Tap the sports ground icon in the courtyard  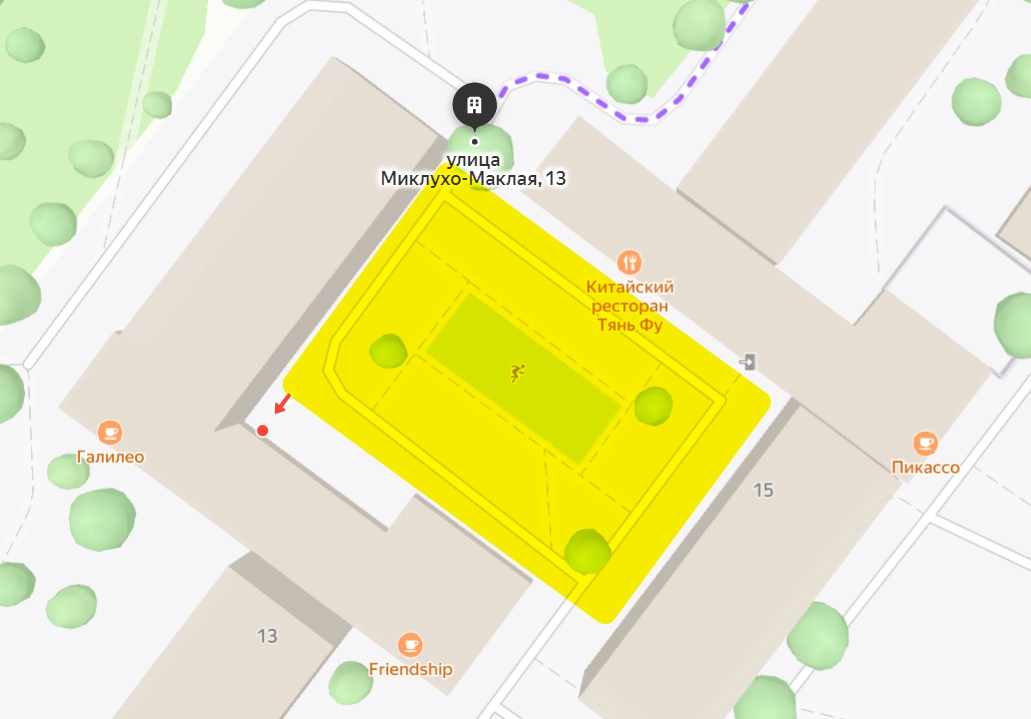[517, 375]
